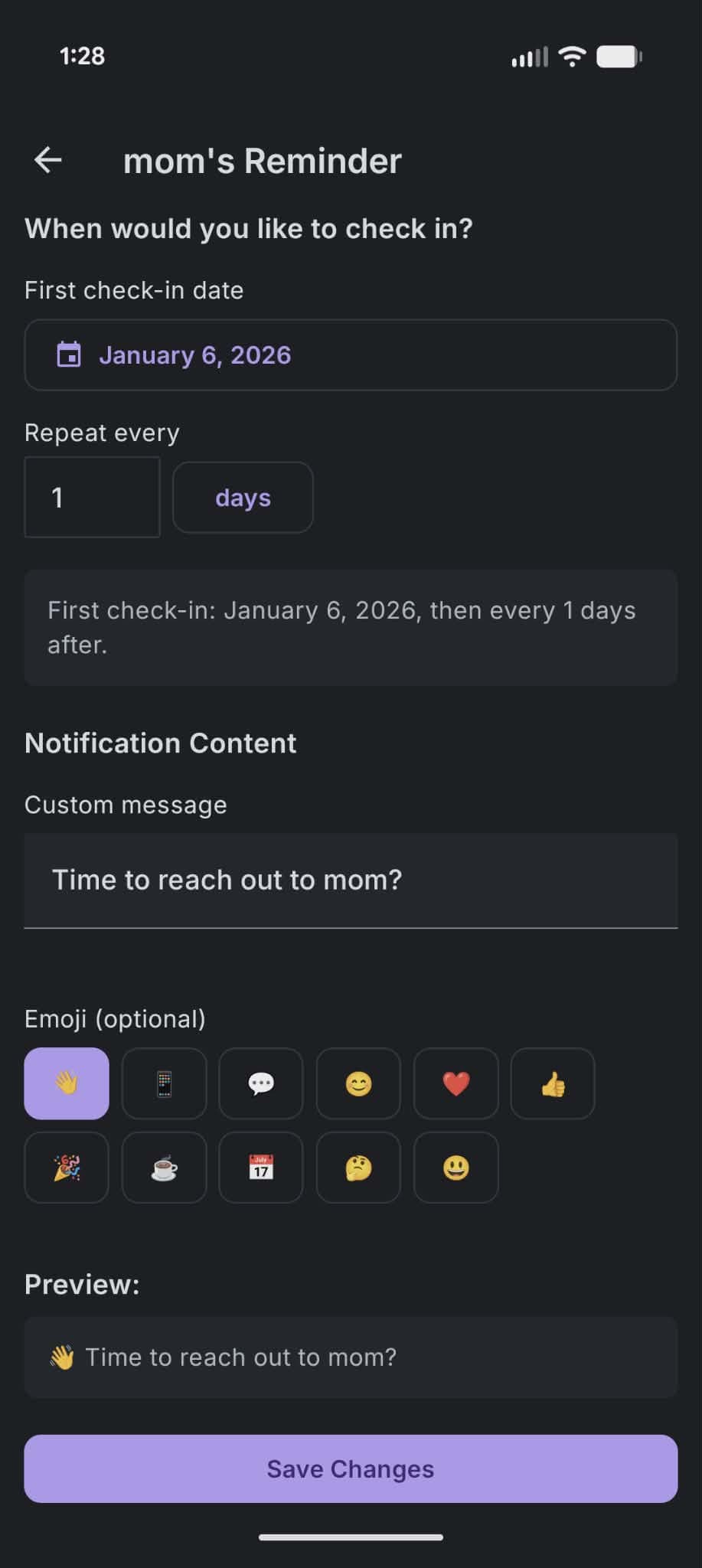Click the notification preview box
The height and width of the screenshot is (1568, 702).
351,1357
